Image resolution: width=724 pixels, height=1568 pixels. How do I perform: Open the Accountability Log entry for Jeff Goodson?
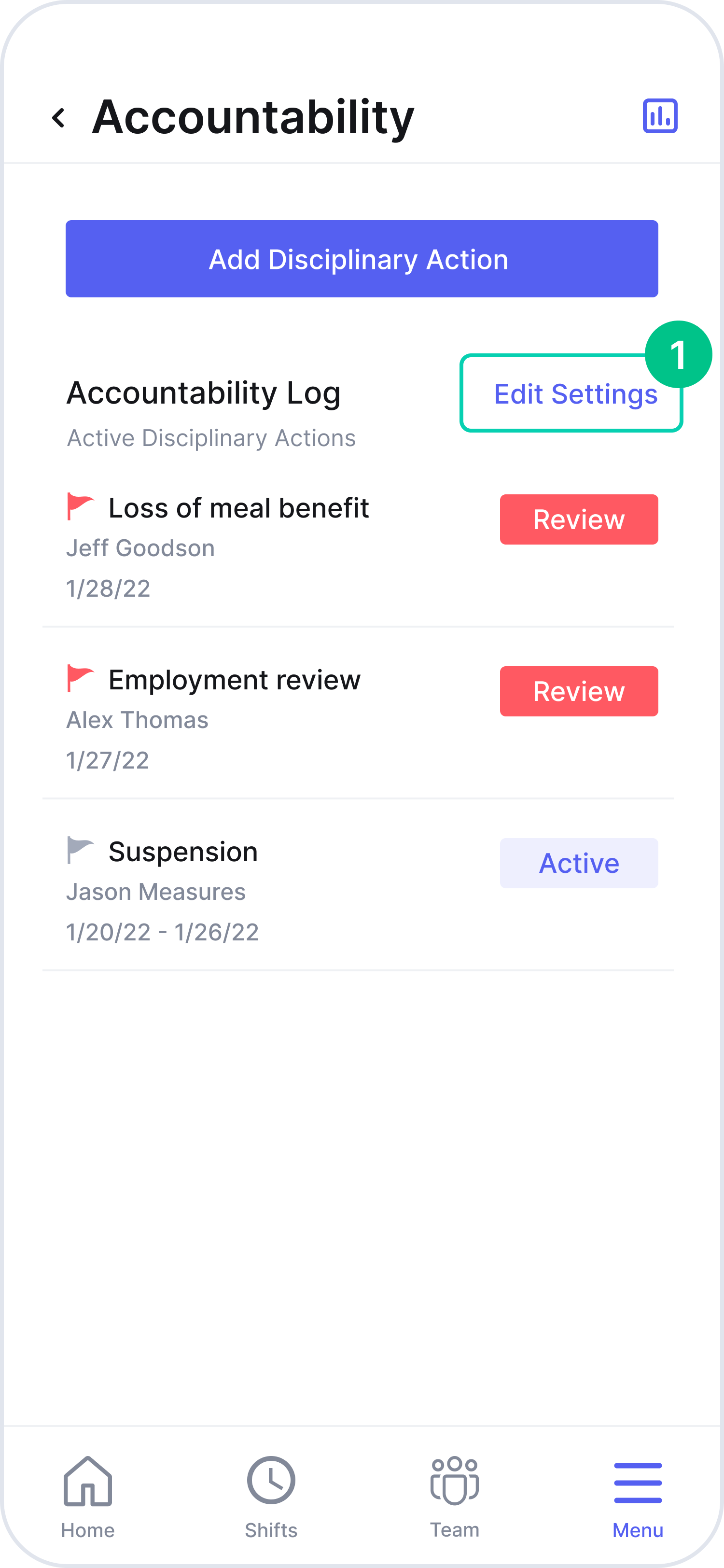238,507
